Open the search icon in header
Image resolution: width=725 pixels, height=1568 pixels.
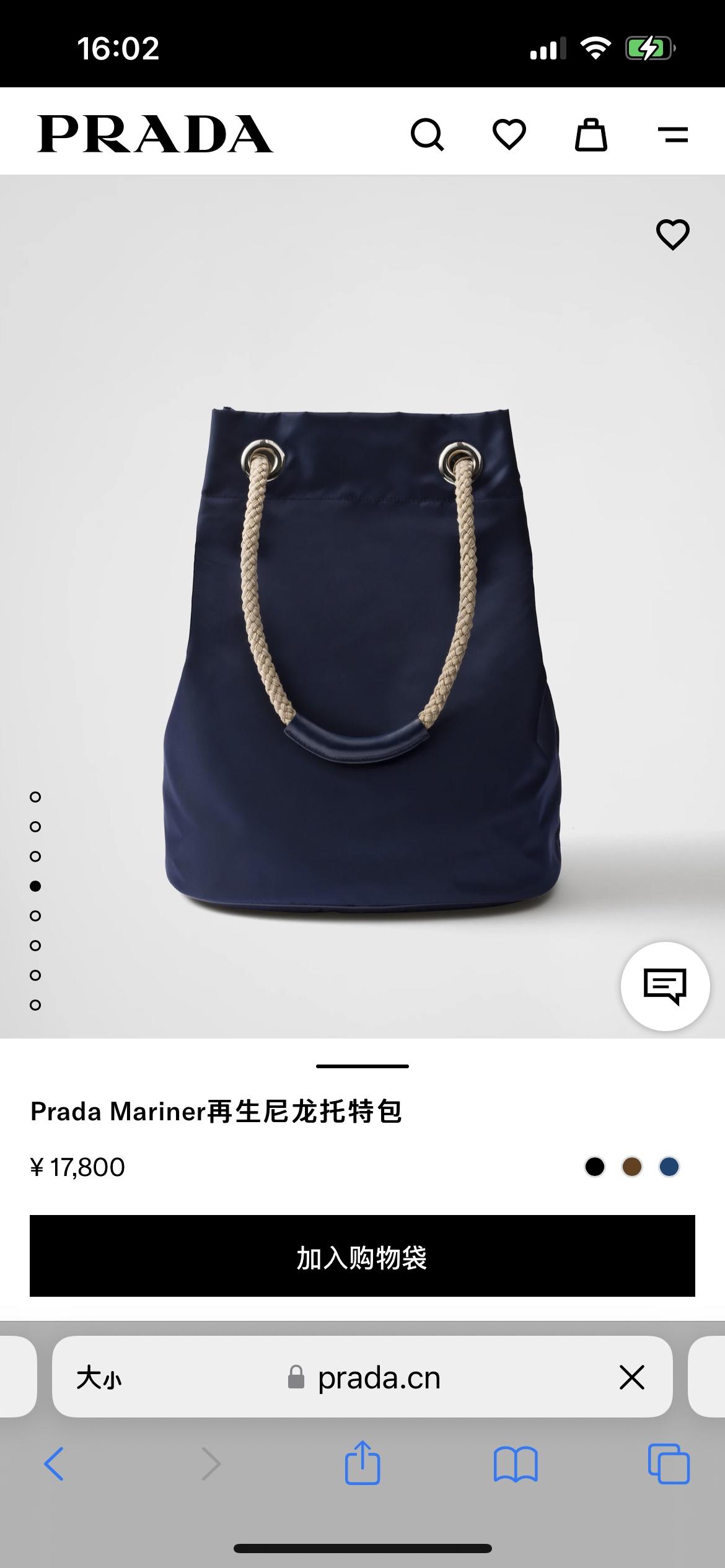coord(427,134)
